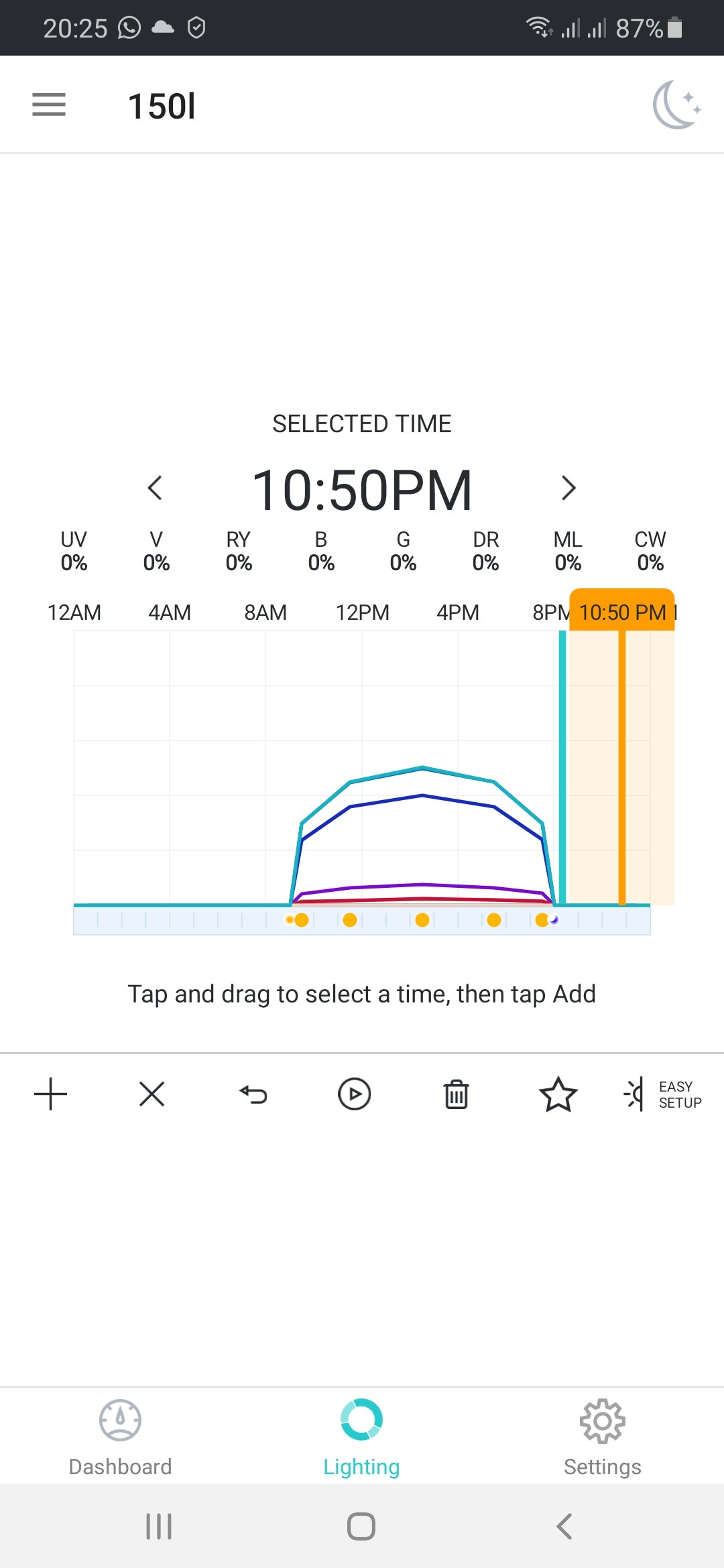Play the lighting schedule preview
Viewport: 724px width, 1568px height.
pyautogui.click(x=355, y=1094)
